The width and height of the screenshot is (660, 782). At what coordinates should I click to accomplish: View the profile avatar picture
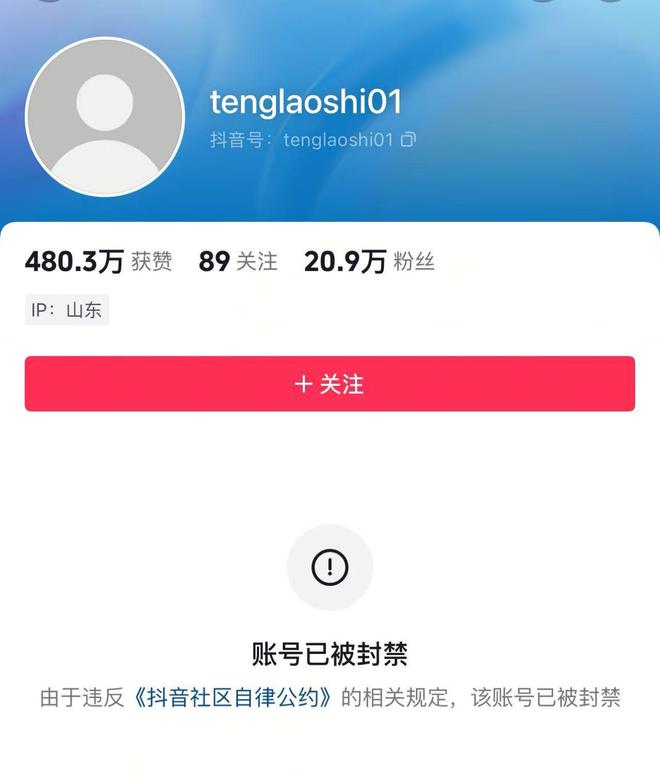105,117
